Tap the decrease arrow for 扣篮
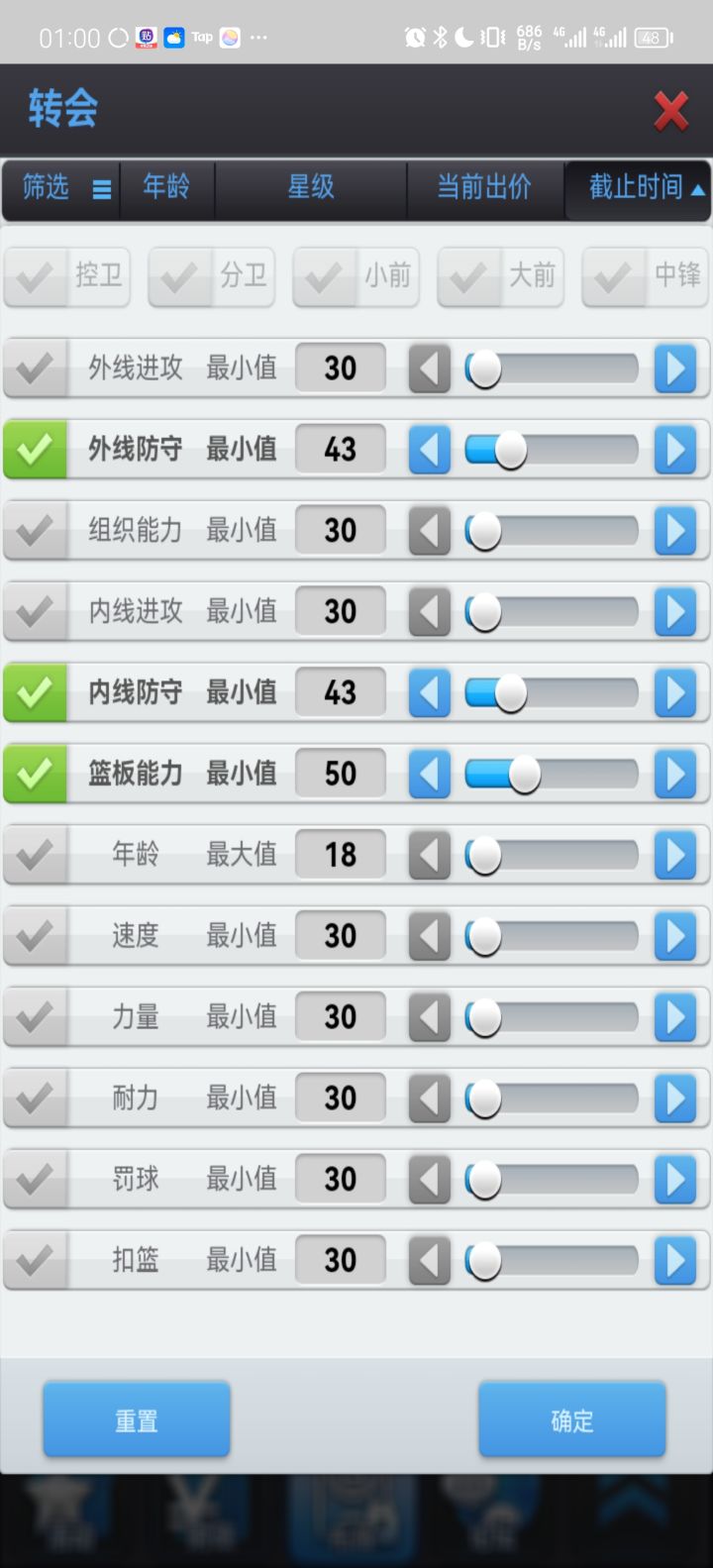Viewport: 713px width, 1568px height. pyautogui.click(x=429, y=1259)
